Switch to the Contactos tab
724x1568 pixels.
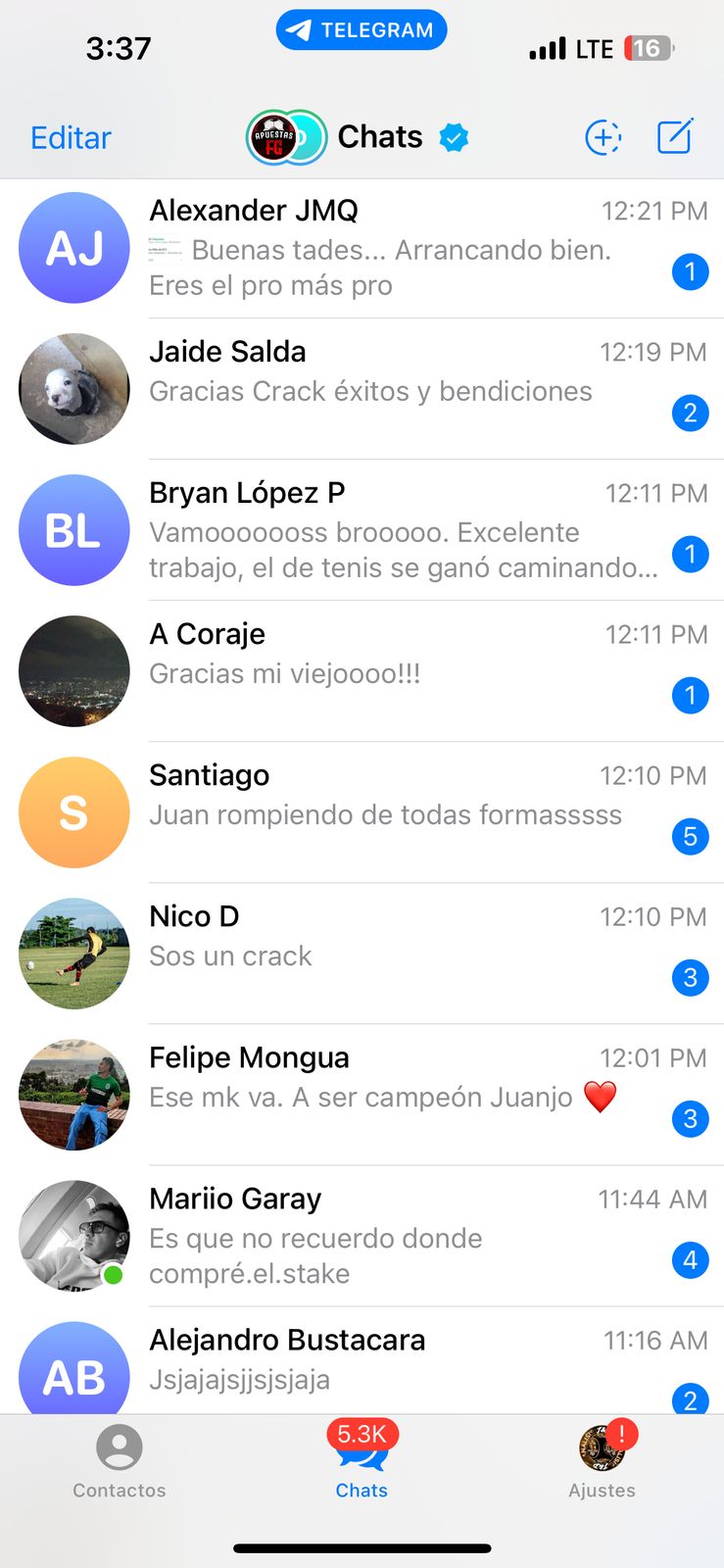120,1462
